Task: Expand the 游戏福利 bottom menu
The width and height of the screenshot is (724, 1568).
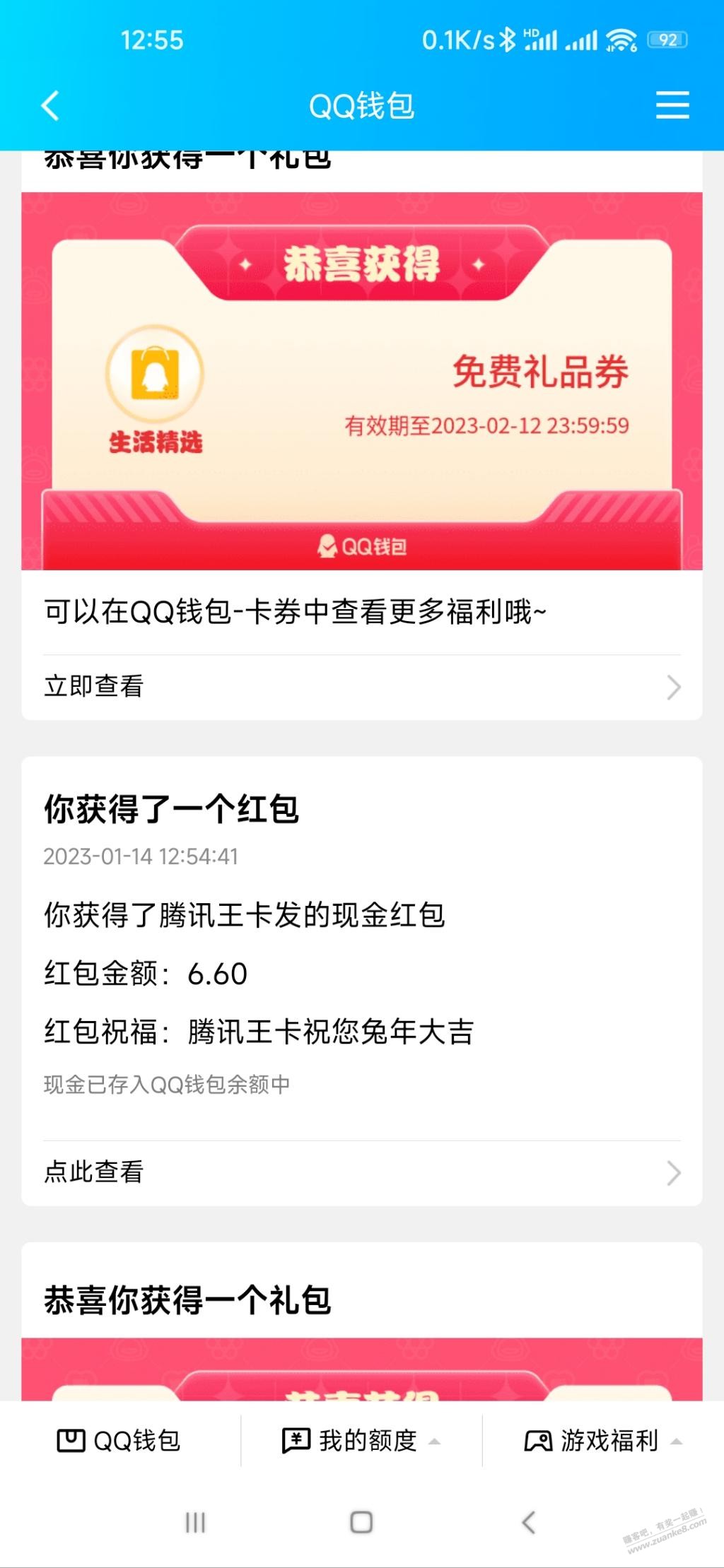Action: click(x=603, y=1441)
